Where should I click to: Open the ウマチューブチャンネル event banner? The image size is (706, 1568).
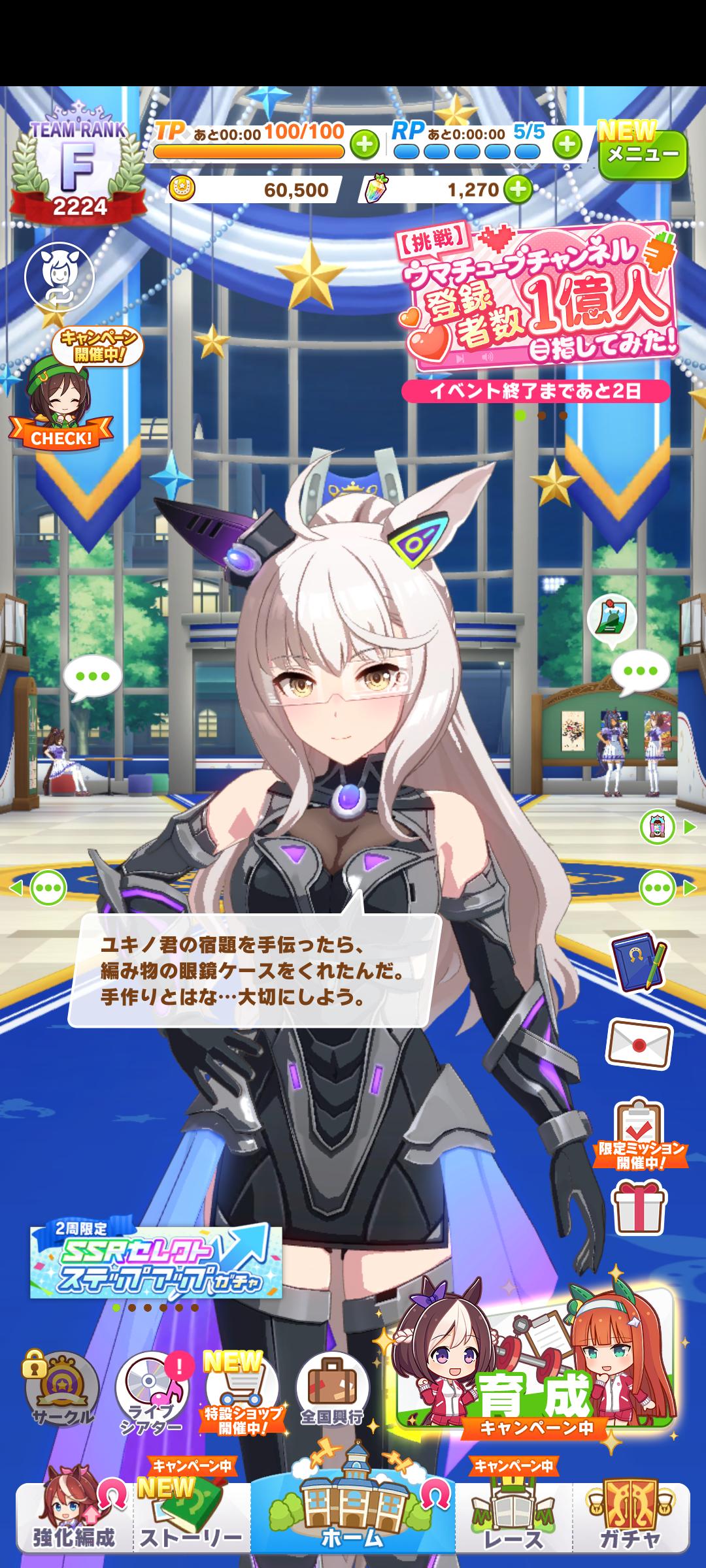536,302
